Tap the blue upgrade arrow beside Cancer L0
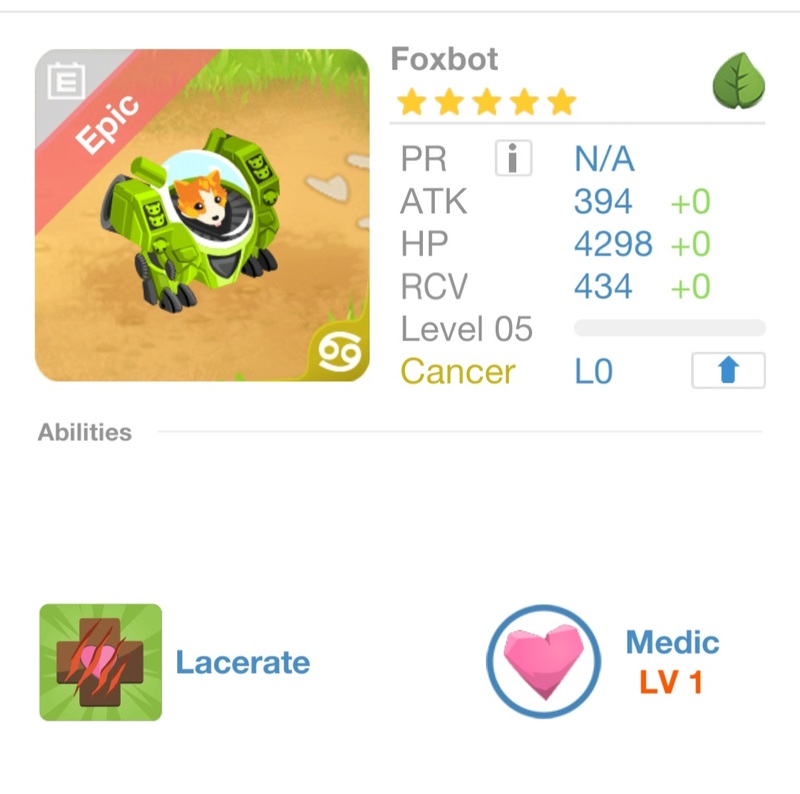 point(728,371)
